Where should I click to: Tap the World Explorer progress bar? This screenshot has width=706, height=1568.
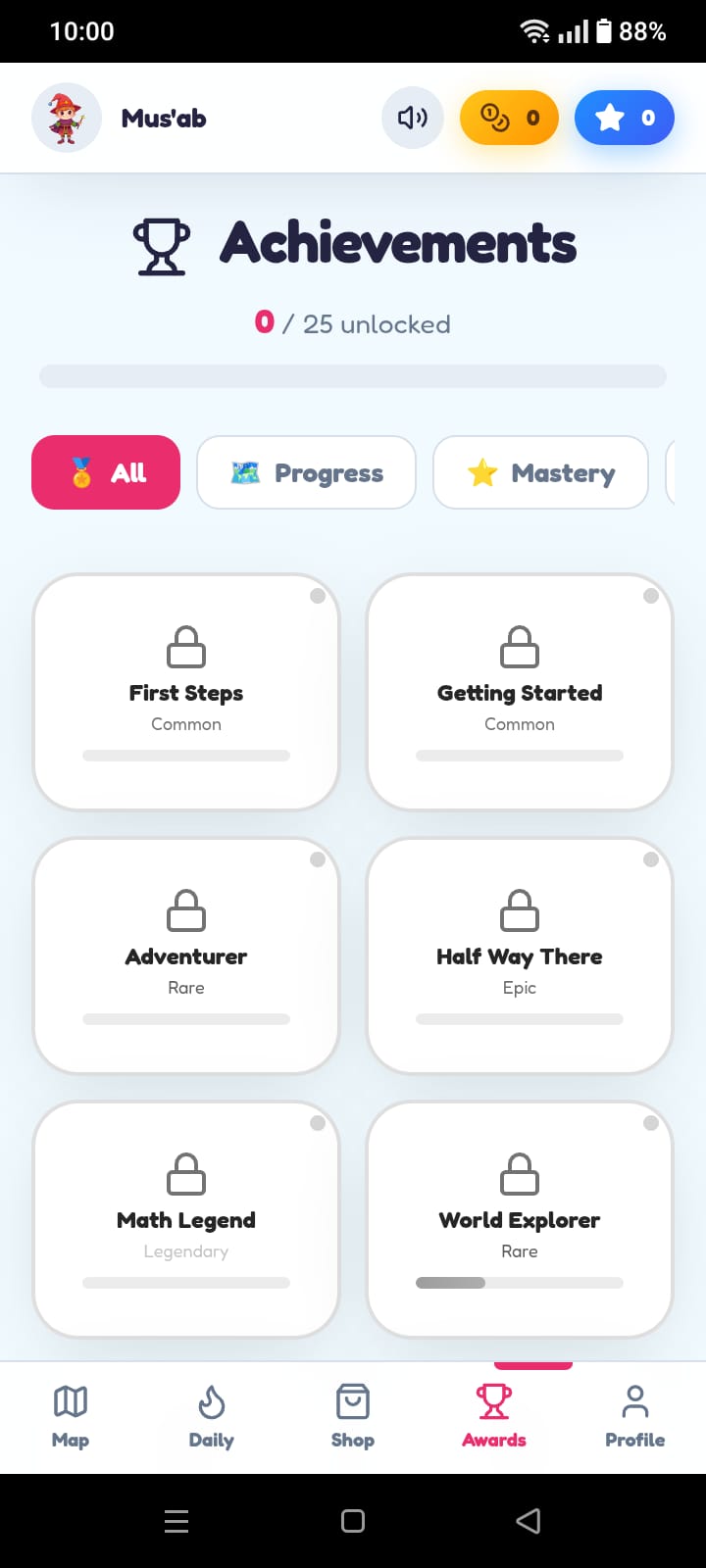pos(519,1282)
